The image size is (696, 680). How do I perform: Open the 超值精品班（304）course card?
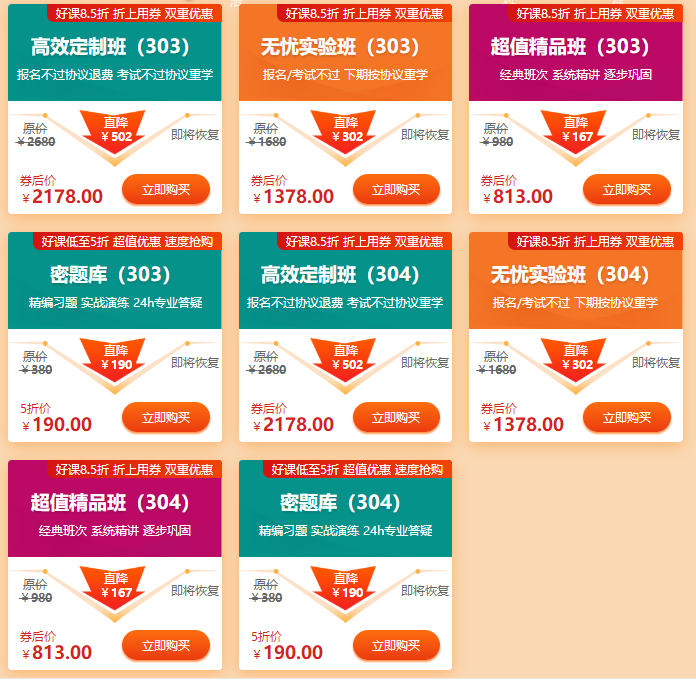(115, 503)
